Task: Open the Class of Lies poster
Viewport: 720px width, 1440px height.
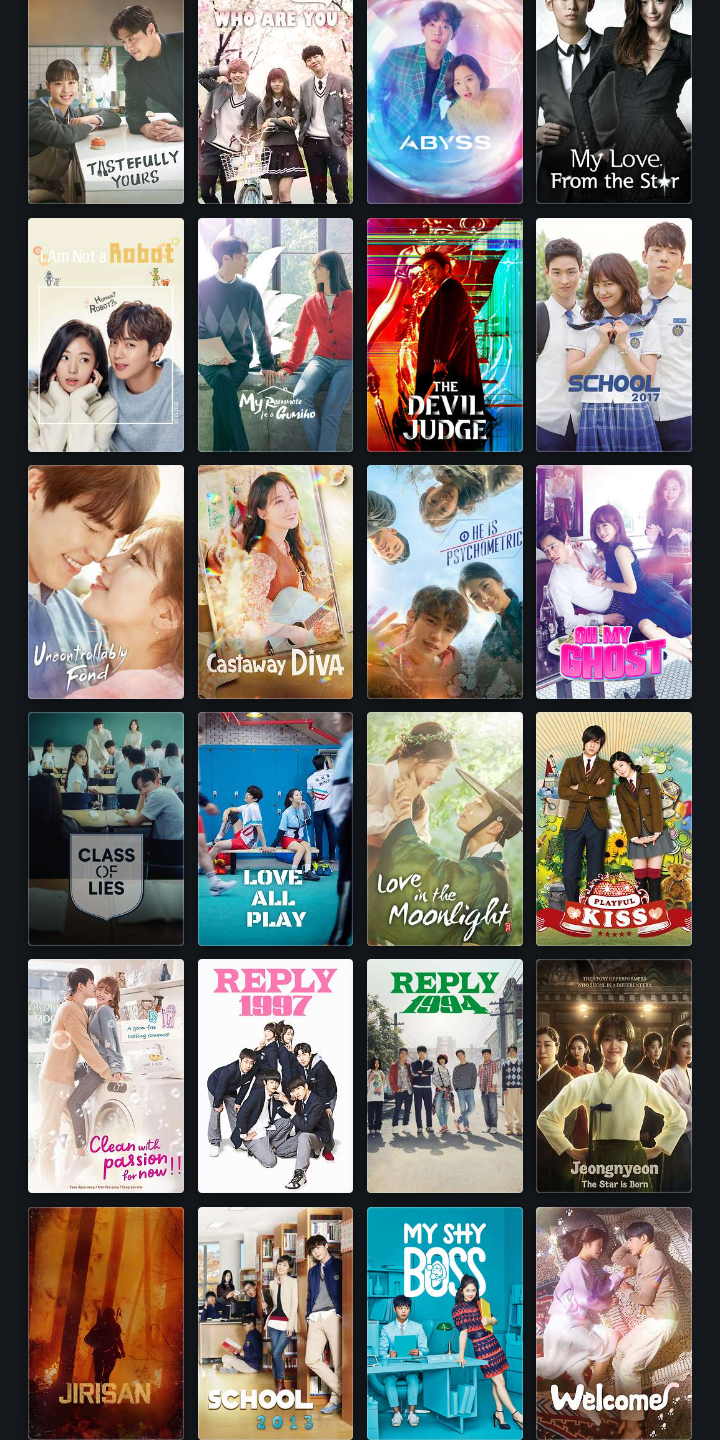Action: 106,829
